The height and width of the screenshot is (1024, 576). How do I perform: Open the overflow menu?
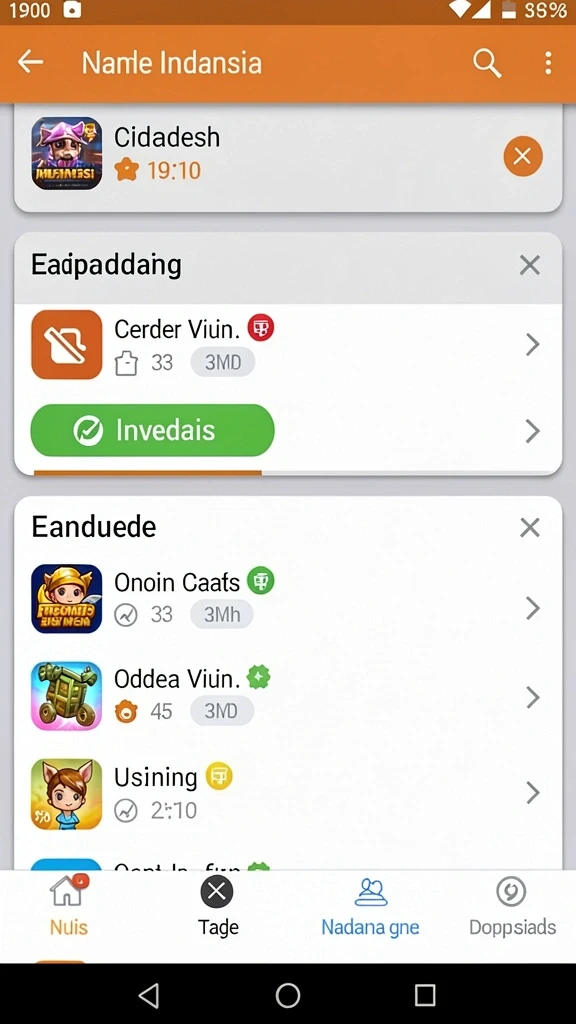548,63
